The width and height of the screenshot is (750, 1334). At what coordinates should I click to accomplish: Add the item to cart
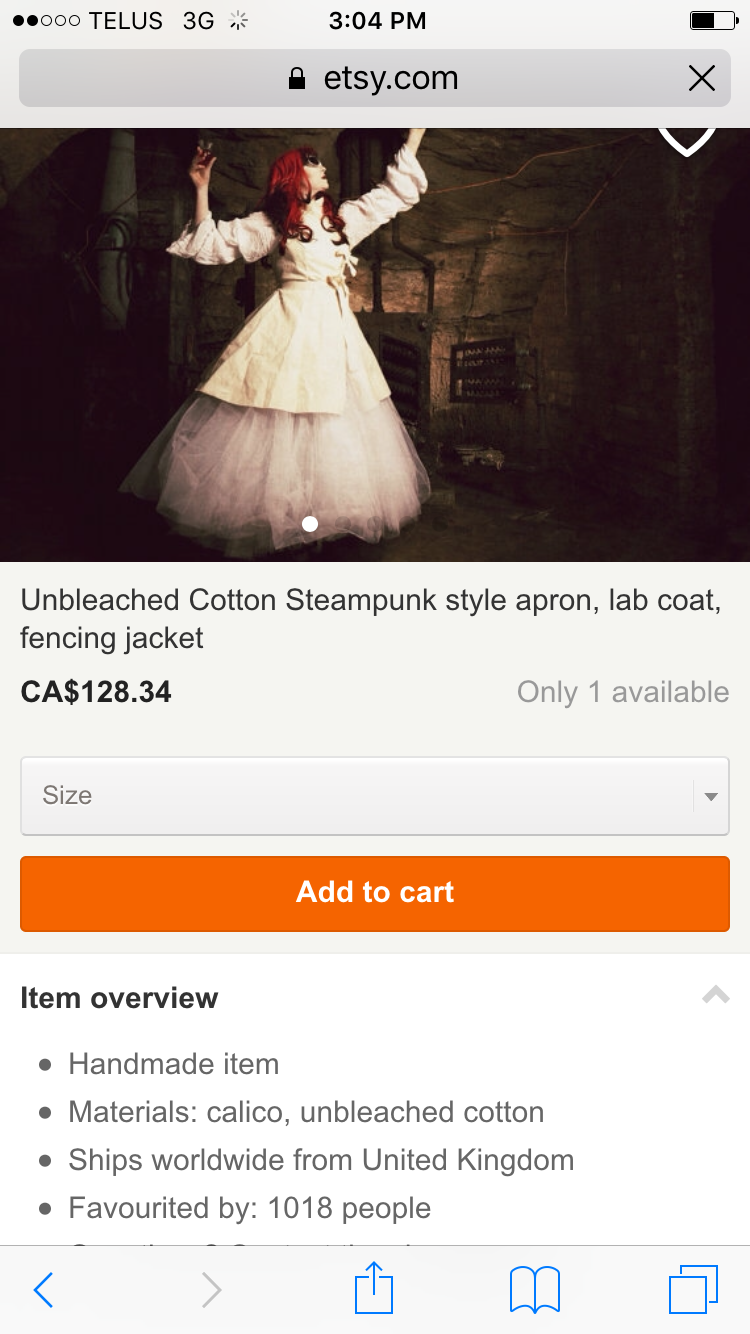pos(375,893)
